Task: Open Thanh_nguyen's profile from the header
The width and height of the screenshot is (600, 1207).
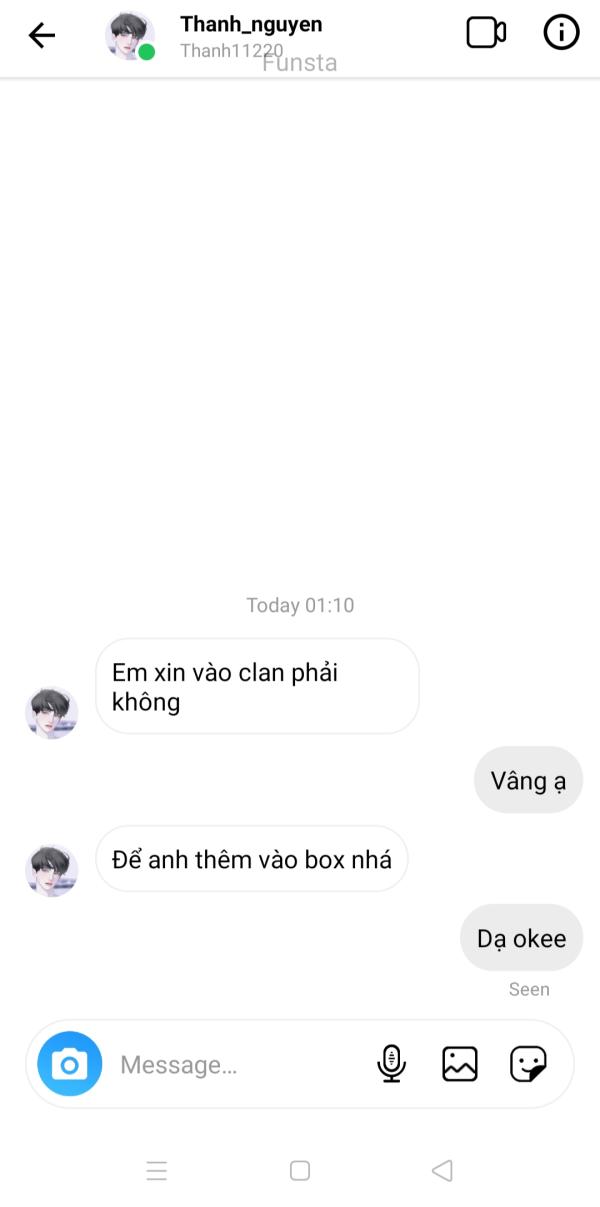Action: (x=250, y=34)
